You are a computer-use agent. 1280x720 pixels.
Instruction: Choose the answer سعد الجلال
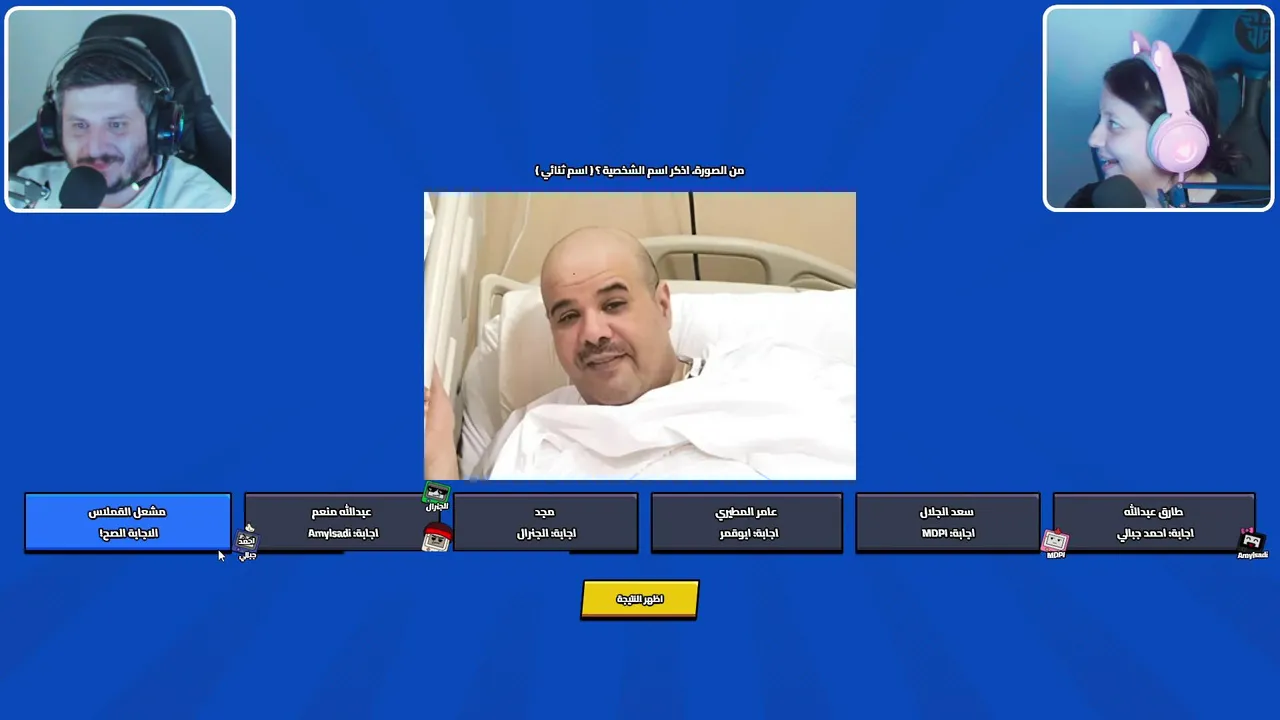[x=947, y=521]
